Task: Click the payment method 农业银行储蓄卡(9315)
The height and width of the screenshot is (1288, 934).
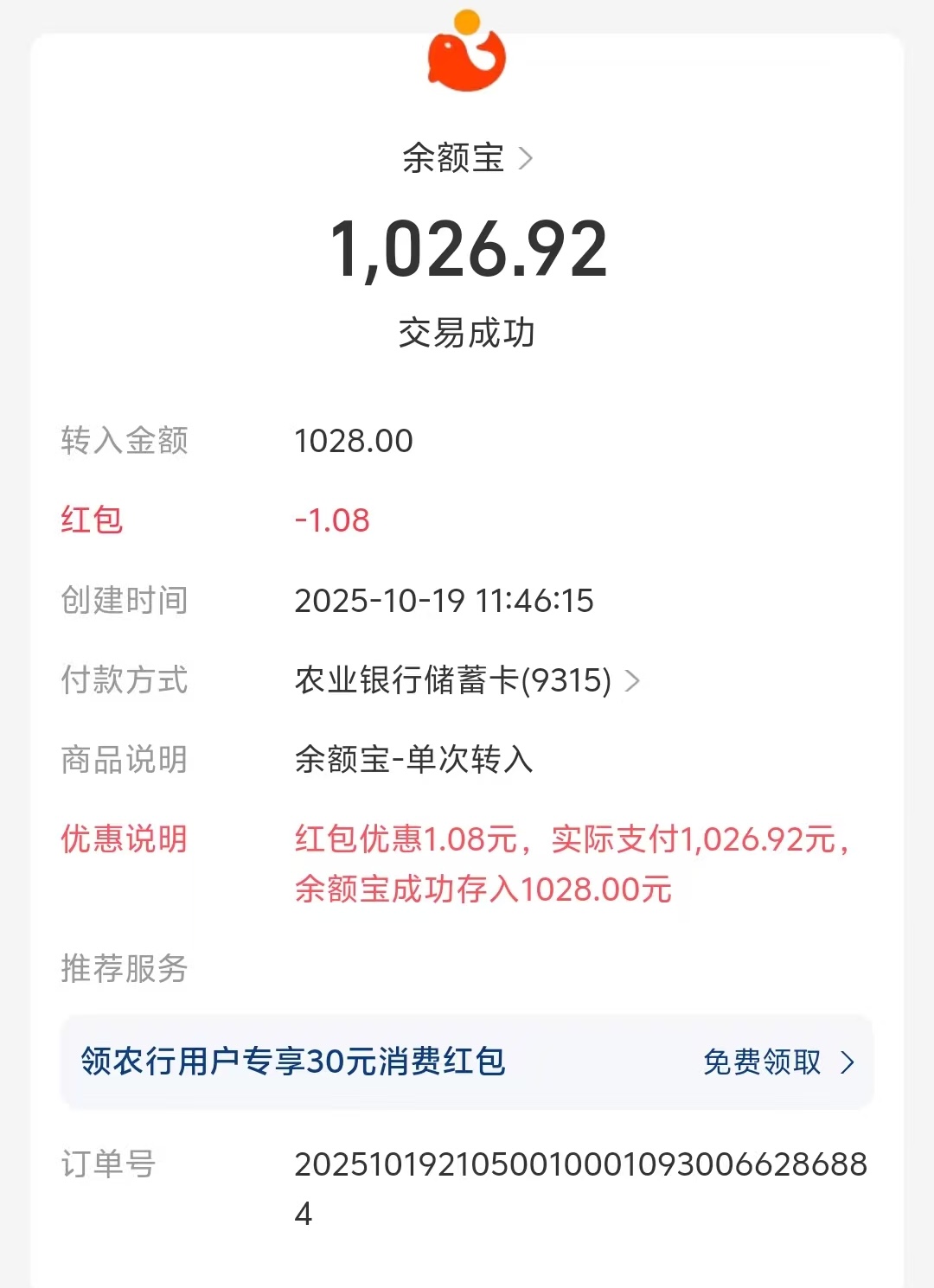Action: pyautogui.click(x=450, y=682)
